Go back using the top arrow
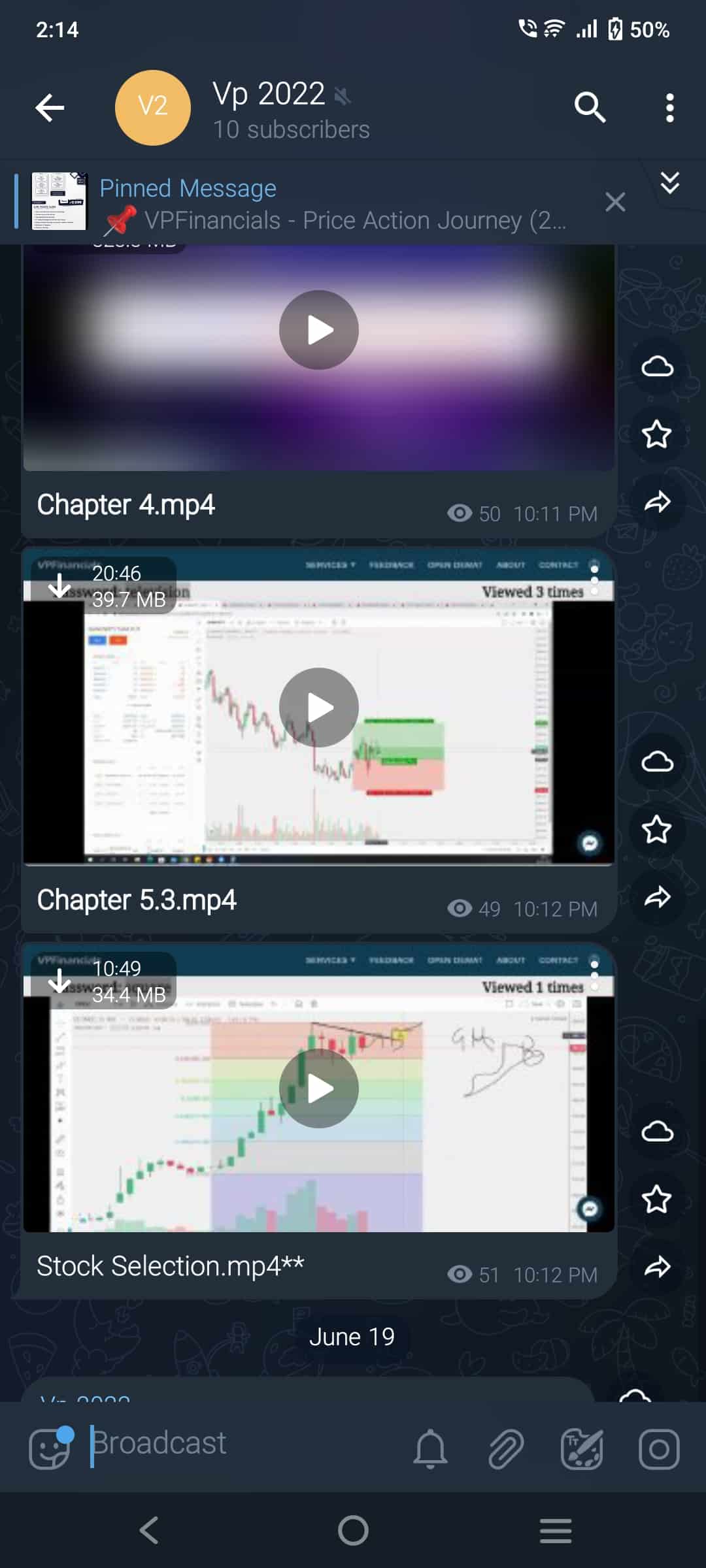Screen dimensions: 706x1568 (x=50, y=108)
